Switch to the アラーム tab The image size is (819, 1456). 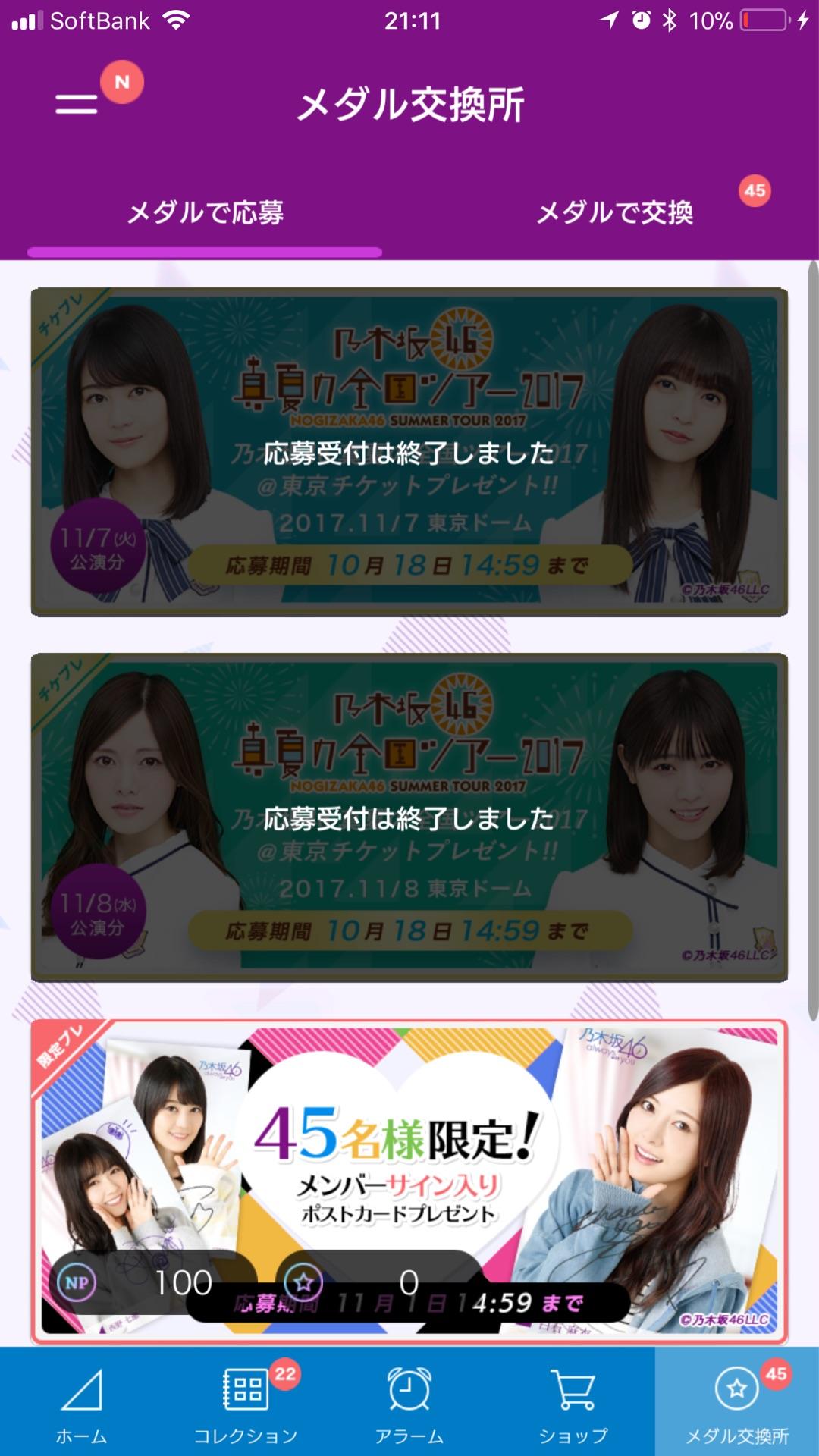[x=409, y=1403]
